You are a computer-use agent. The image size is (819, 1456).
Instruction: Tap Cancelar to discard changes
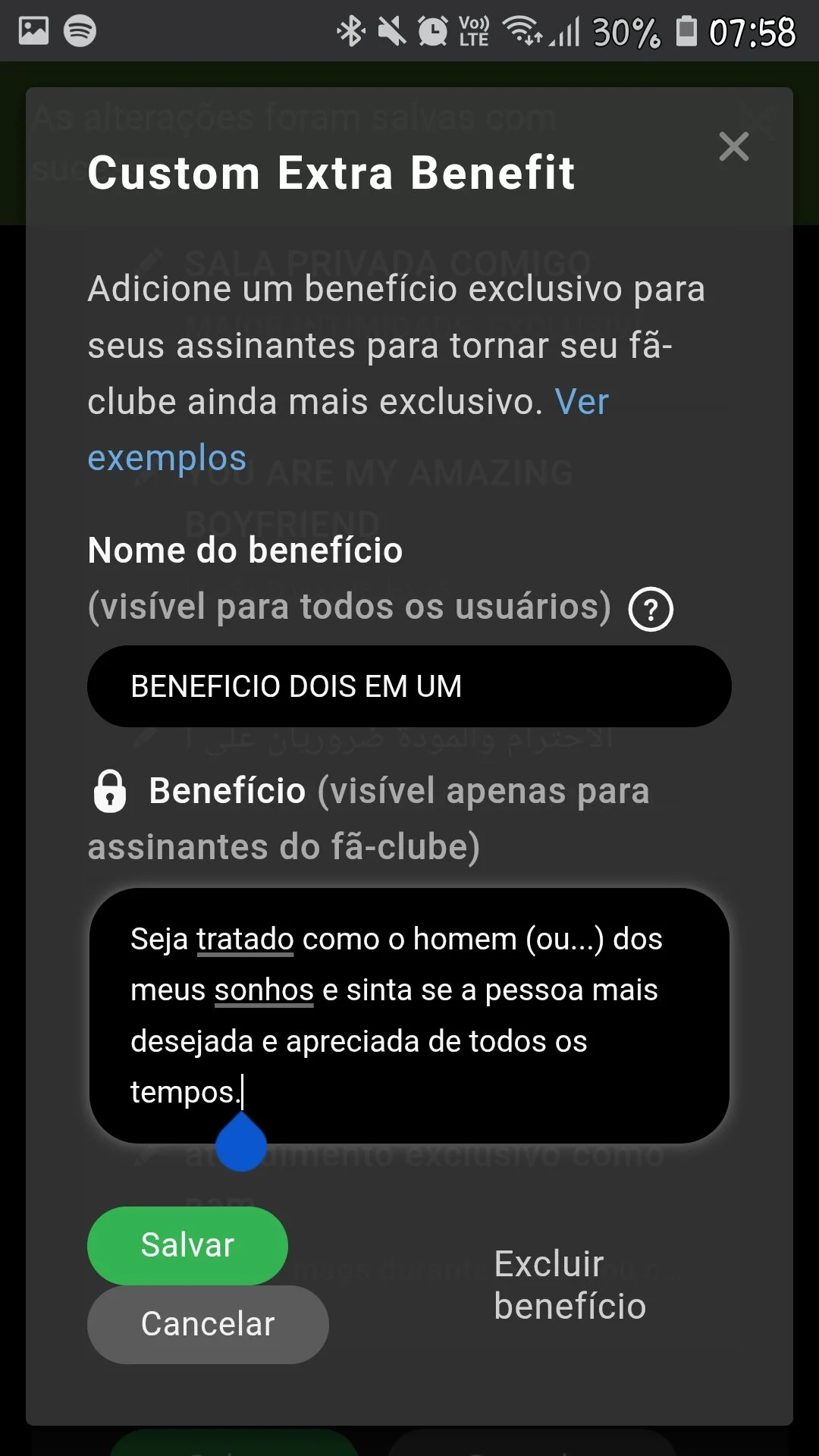pyautogui.click(x=208, y=1324)
